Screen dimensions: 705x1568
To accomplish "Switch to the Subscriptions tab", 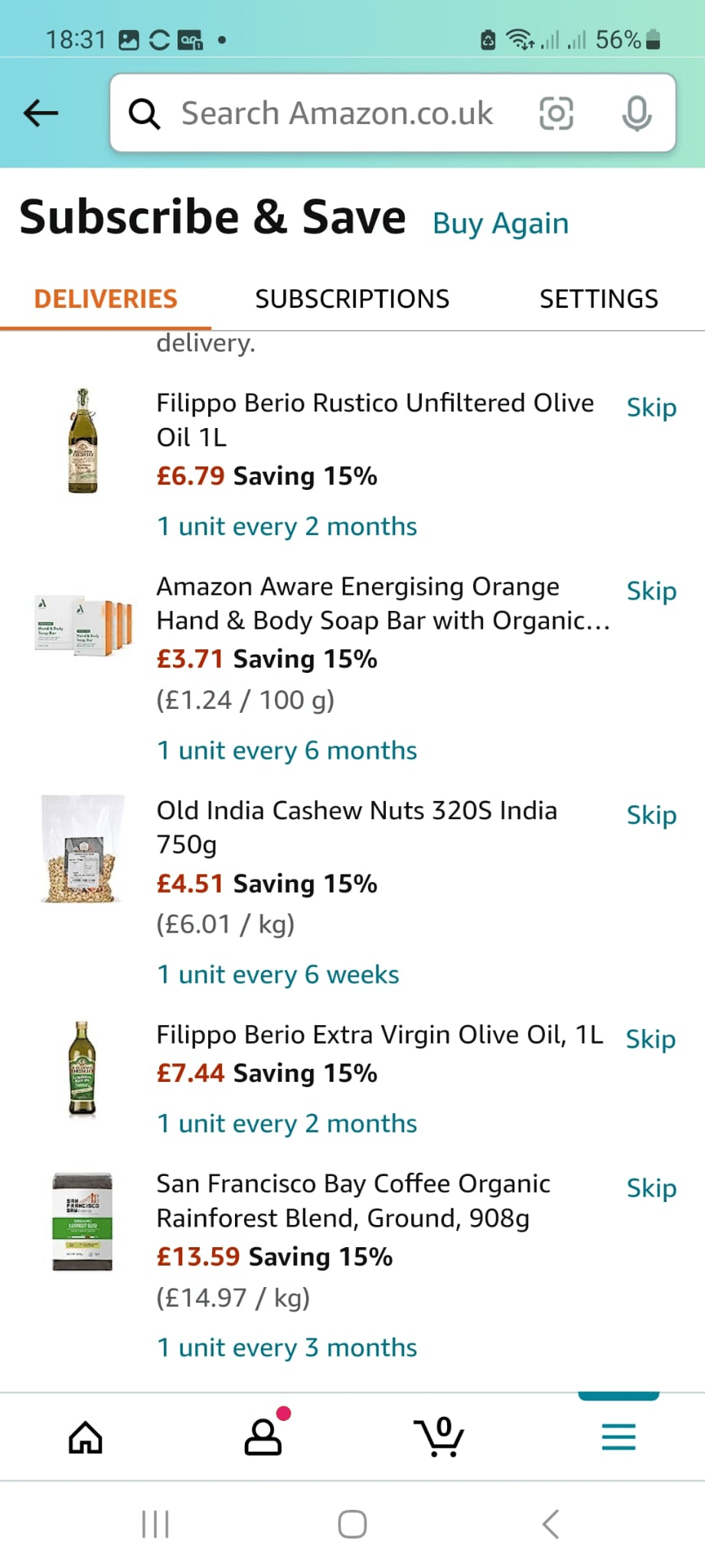I will [x=352, y=299].
